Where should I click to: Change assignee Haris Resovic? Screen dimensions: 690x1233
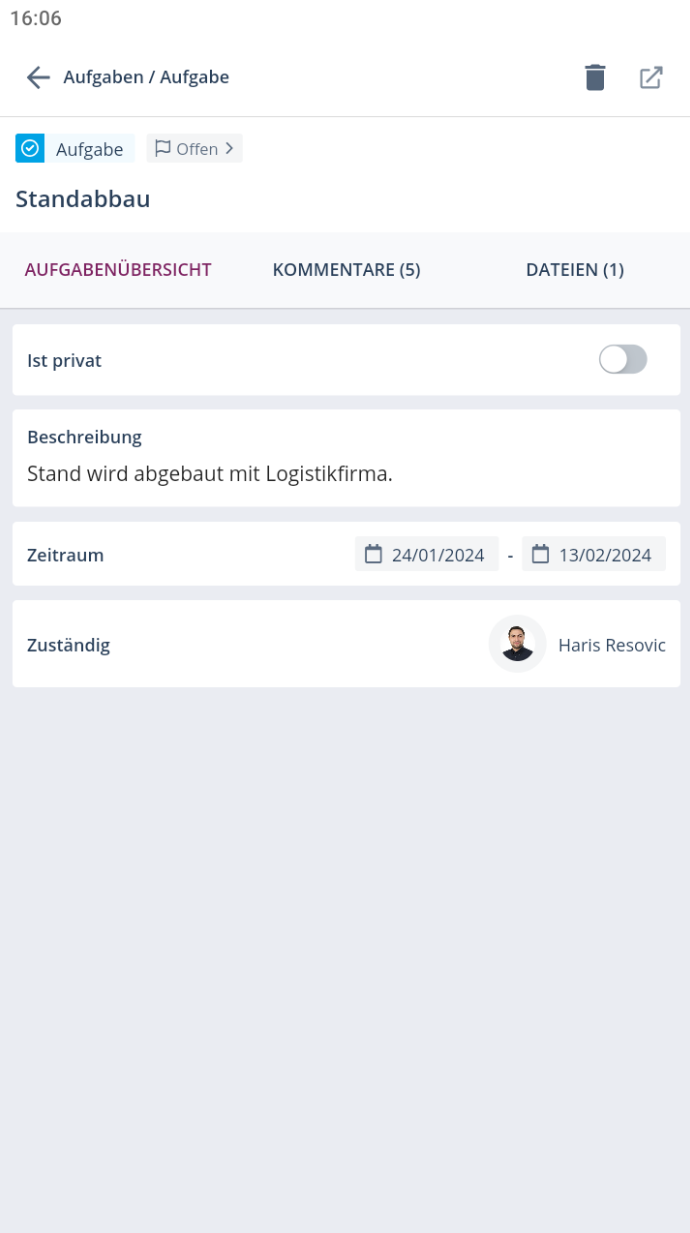point(578,644)
